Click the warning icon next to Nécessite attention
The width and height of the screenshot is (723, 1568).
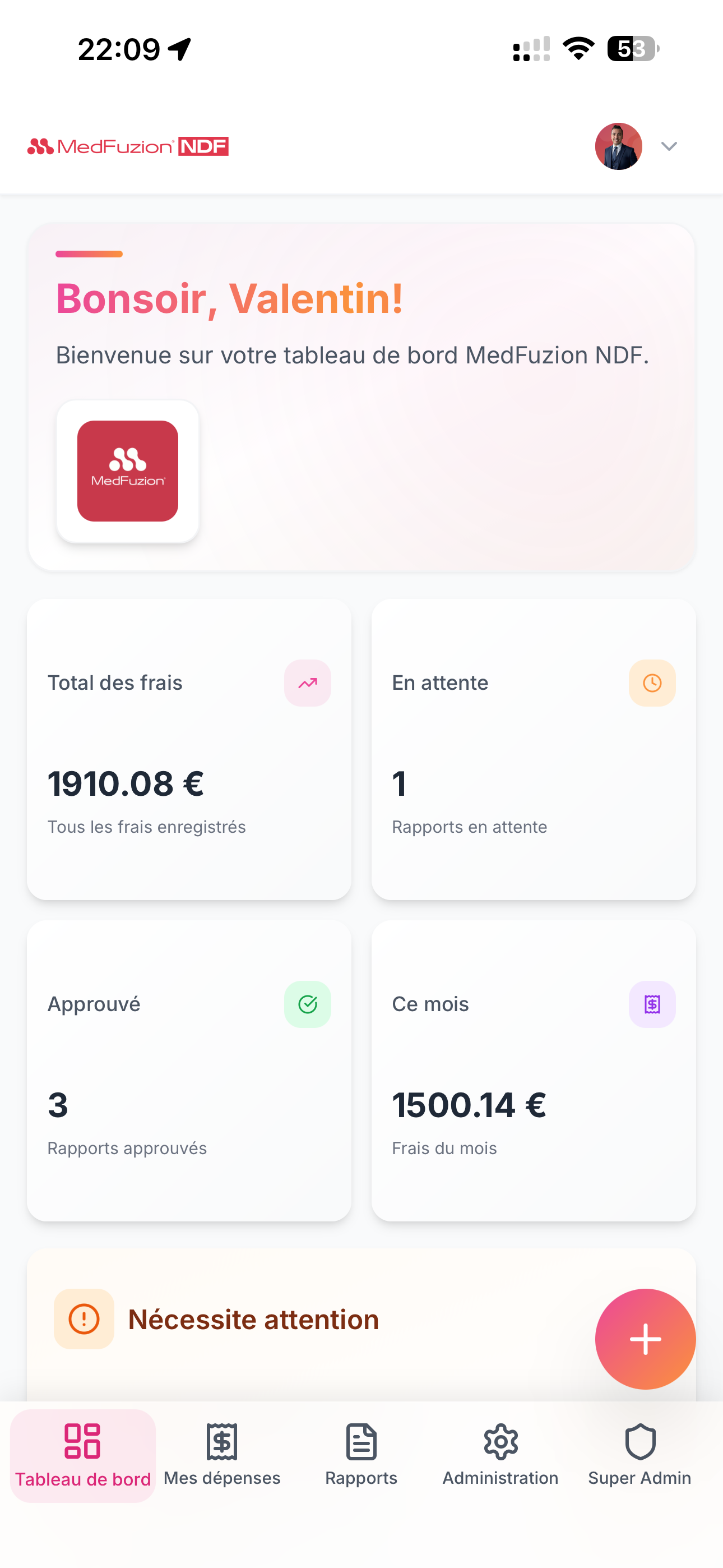pos(84,1319)
